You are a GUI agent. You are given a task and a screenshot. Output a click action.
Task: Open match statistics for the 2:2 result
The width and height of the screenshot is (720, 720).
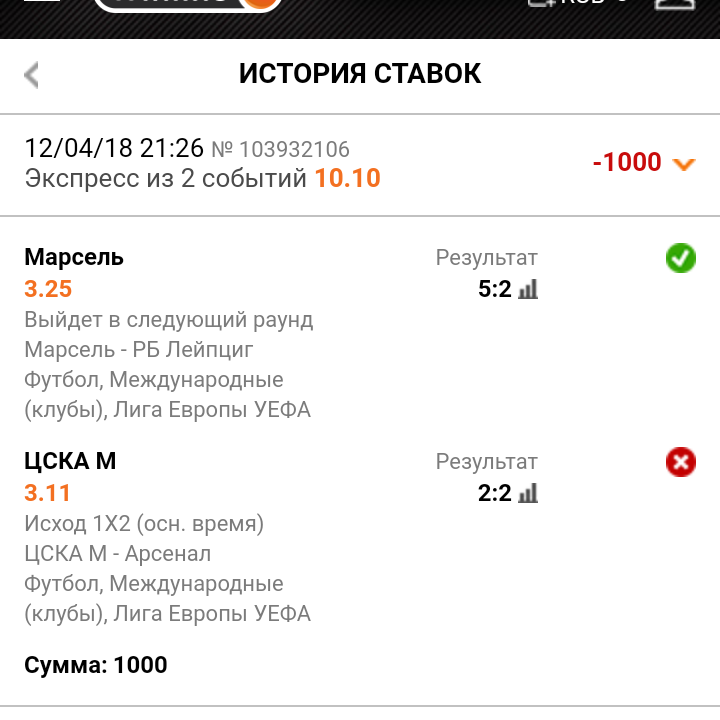[x=528, y=493]
